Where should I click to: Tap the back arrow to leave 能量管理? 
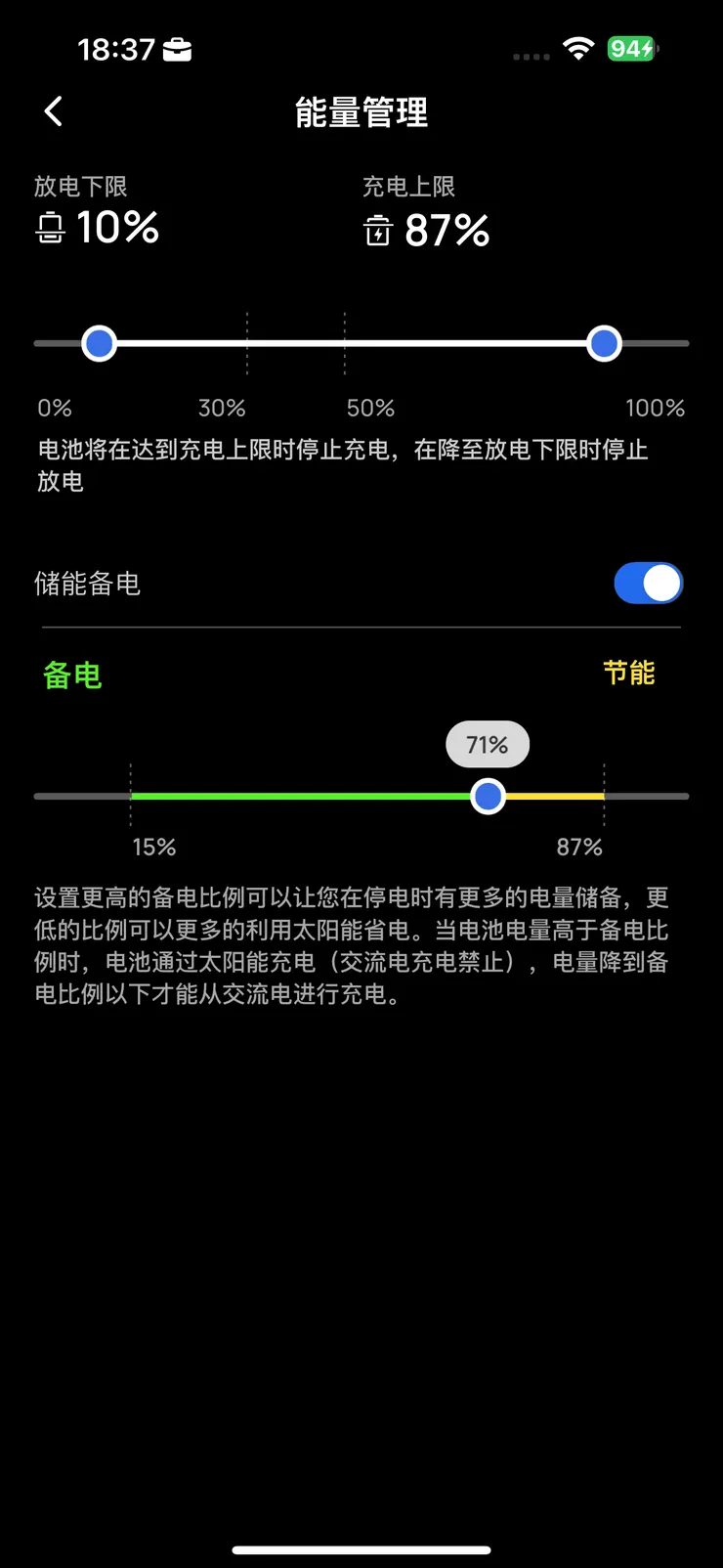tap(54, 111)
